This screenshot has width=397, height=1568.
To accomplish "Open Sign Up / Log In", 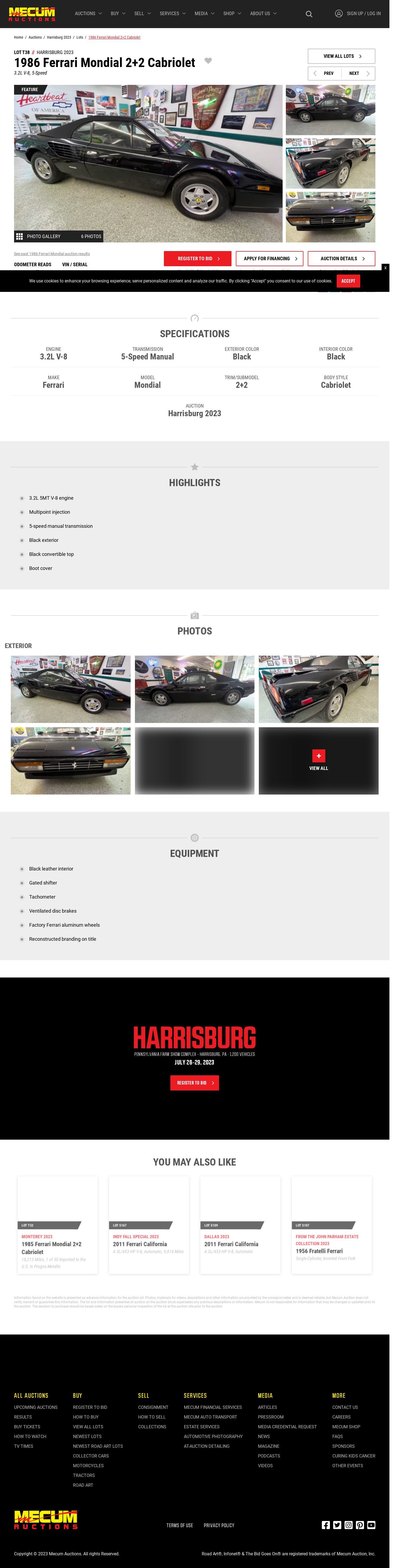I will point(358,14).
